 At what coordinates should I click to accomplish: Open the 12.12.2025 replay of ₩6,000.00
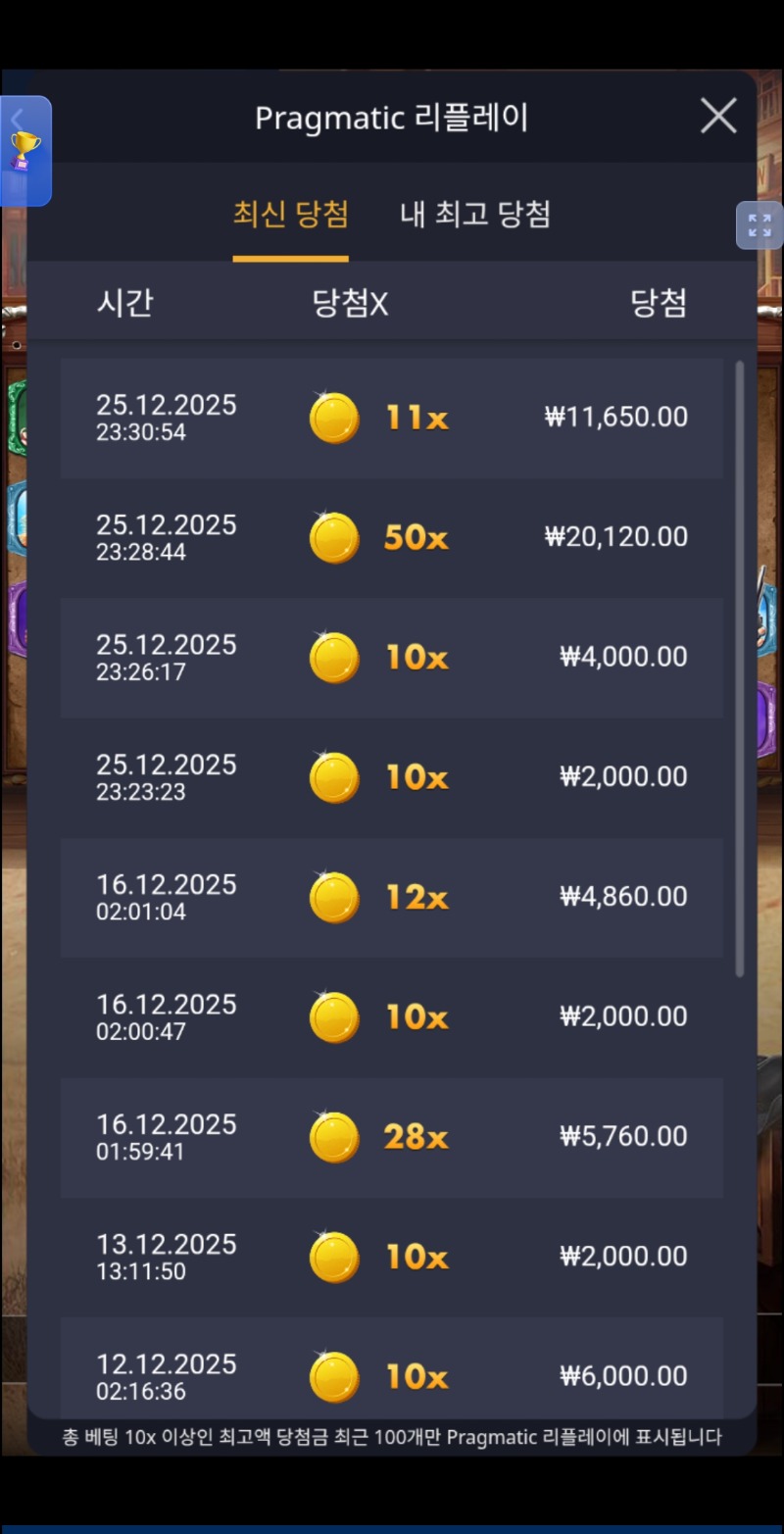[392, 1372]
